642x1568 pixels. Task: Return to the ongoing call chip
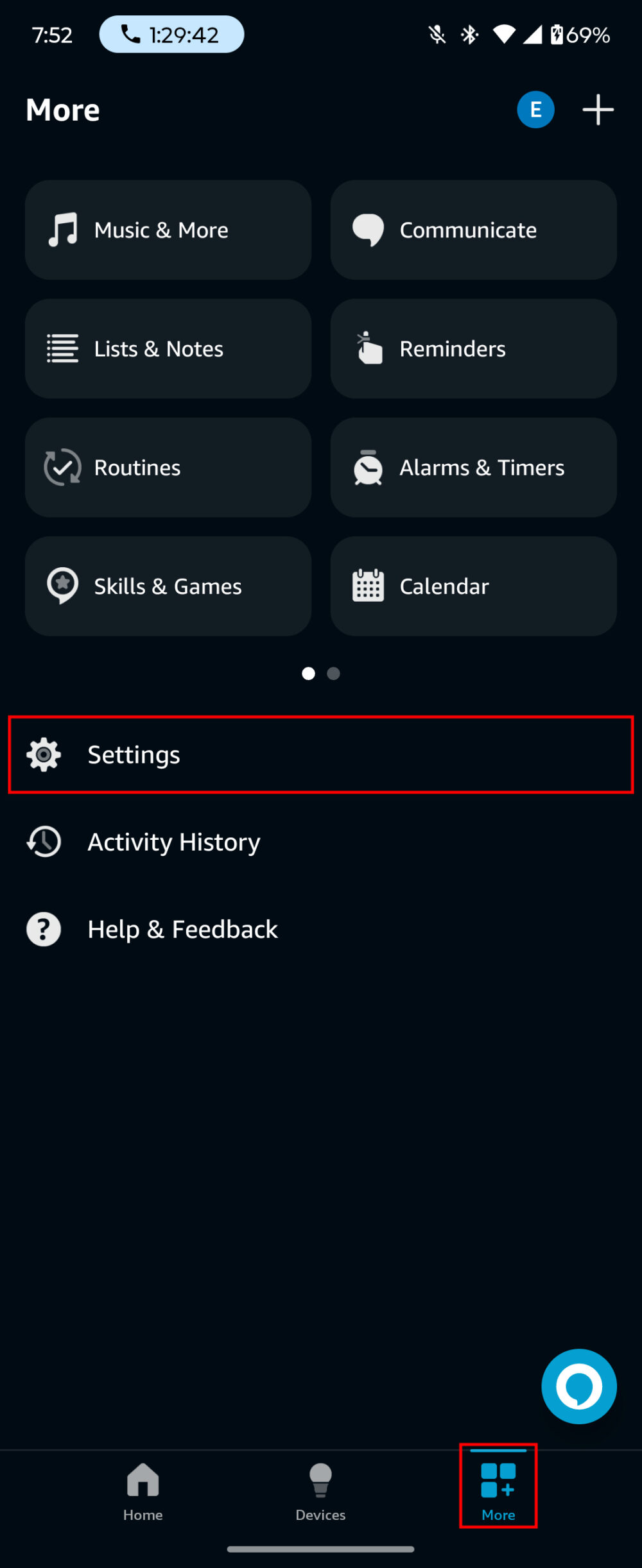[171, 35]
